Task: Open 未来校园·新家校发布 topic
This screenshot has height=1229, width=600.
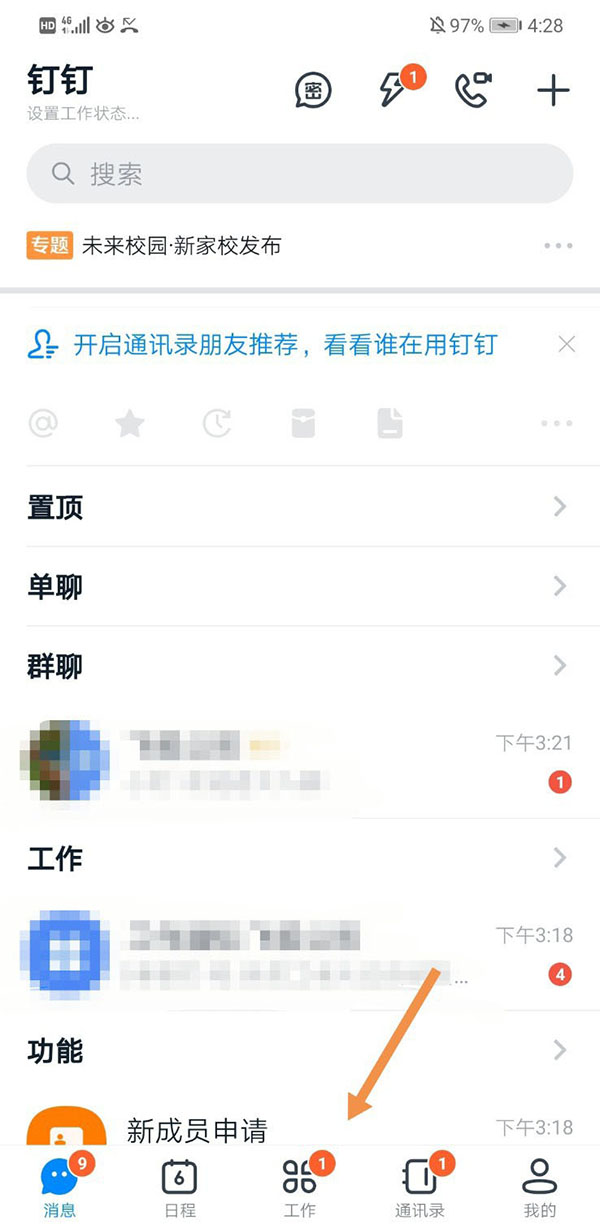Action: pyautogui.click(x=181, y=246)
